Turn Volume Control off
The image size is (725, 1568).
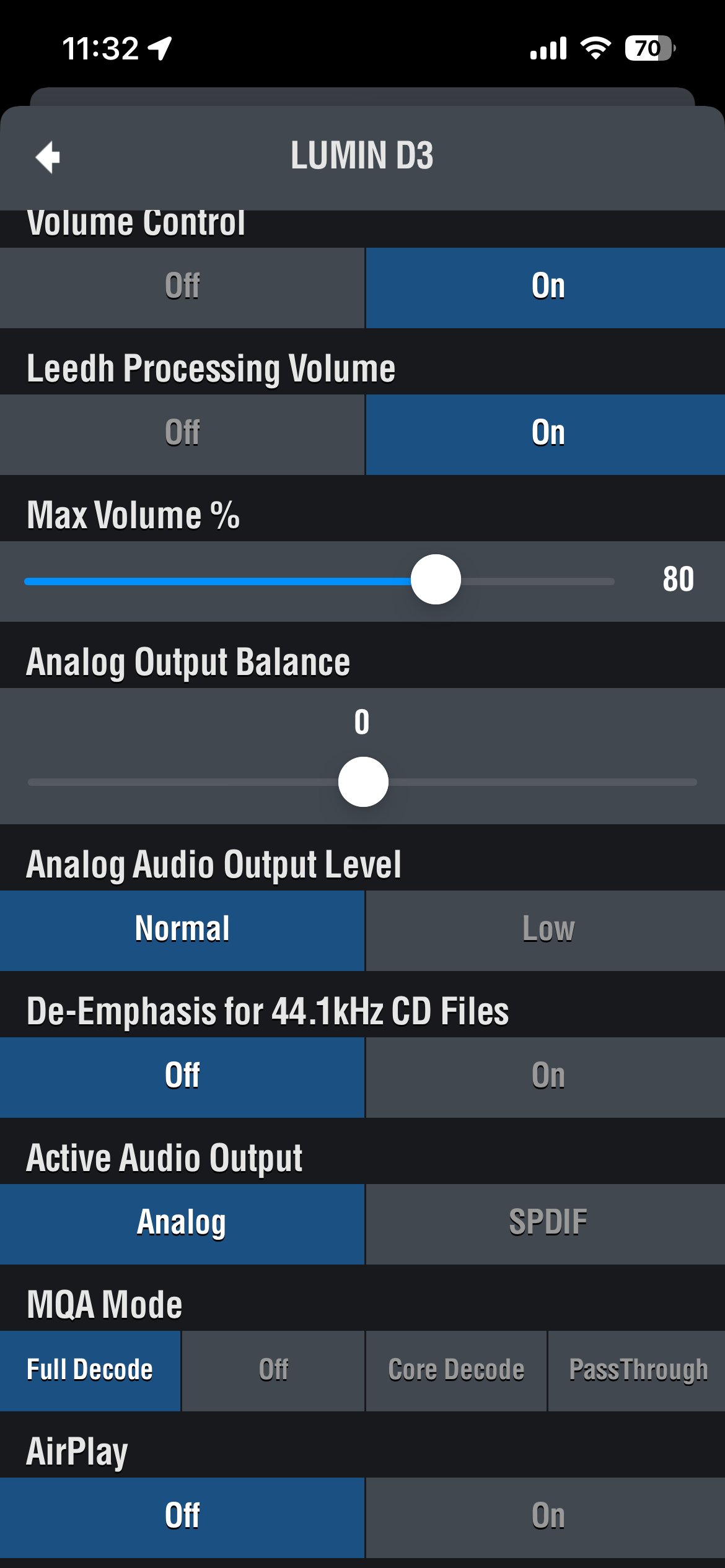(x=182, y=287)
